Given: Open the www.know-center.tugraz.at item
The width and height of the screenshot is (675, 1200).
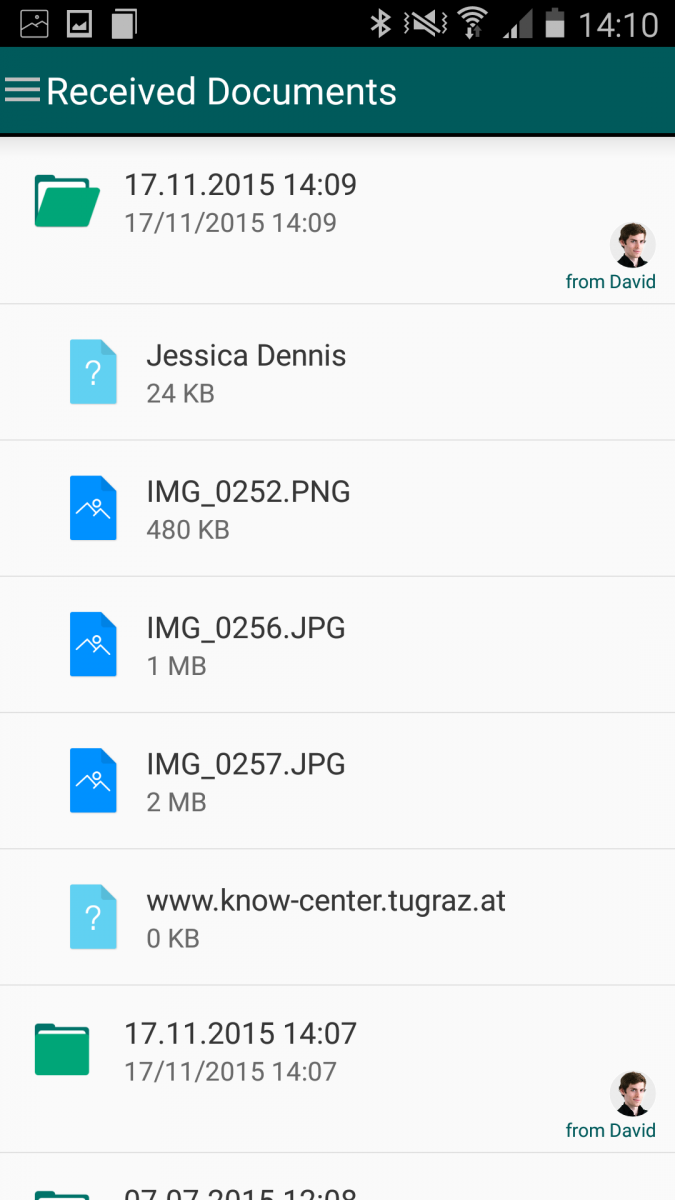Looking at the screenshot, I should coord(337,917).
